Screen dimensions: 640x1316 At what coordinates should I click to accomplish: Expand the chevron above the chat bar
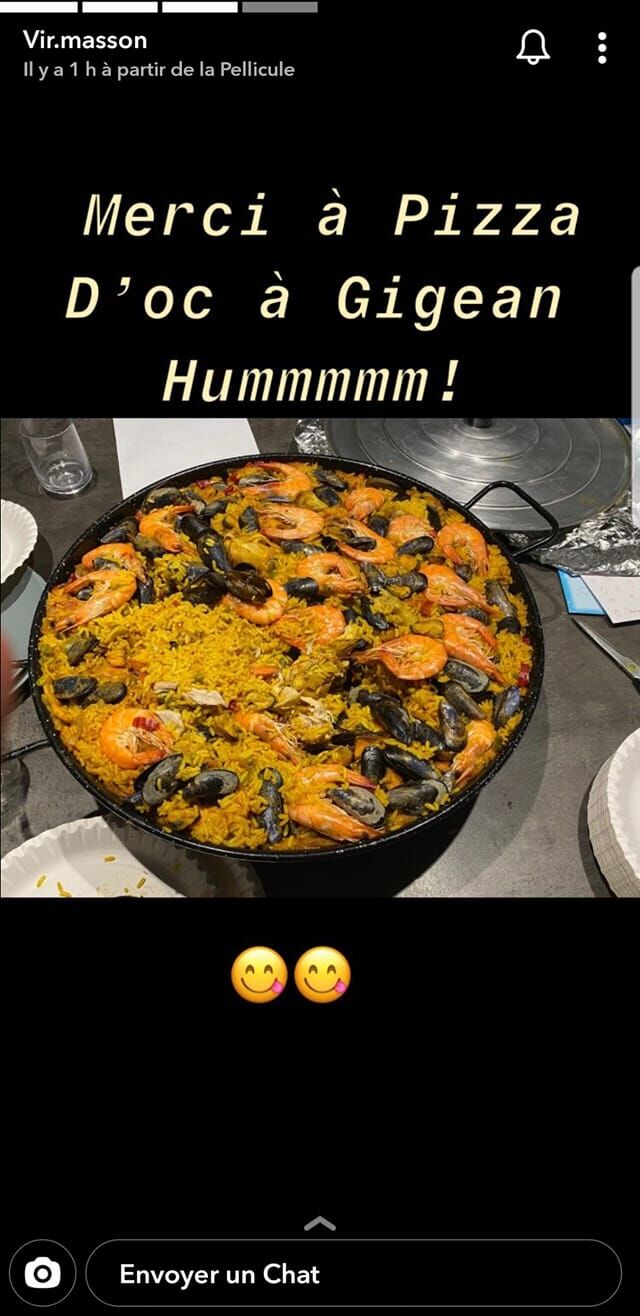click(x=319, y=1223)
